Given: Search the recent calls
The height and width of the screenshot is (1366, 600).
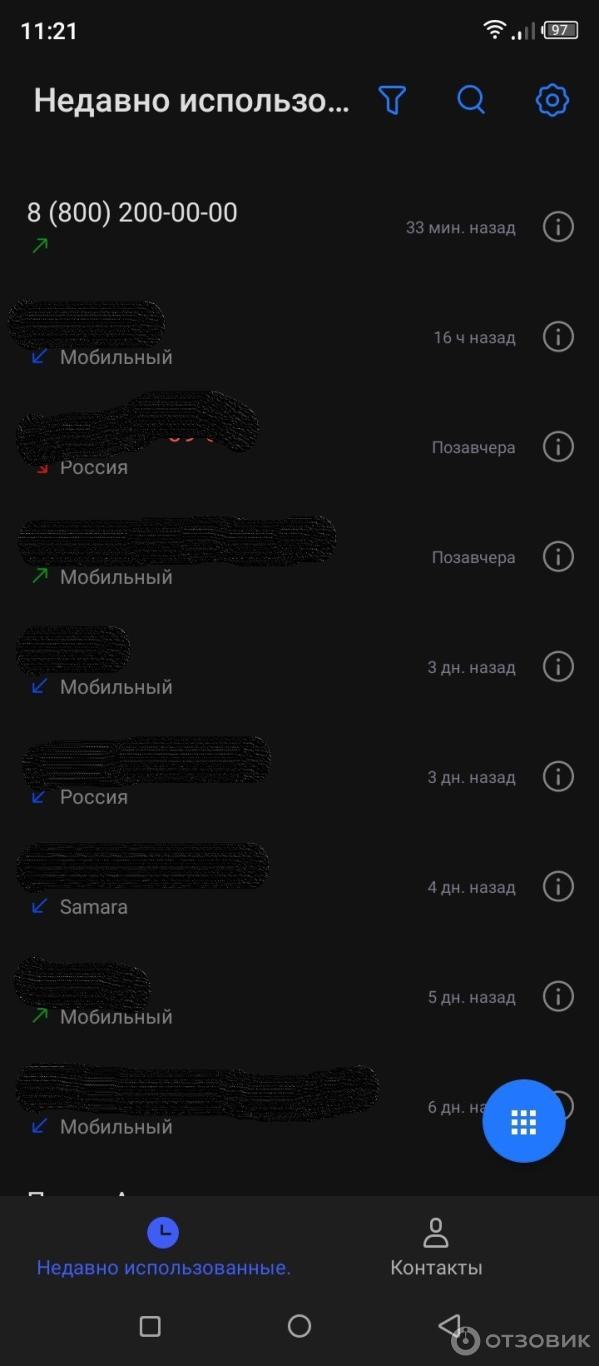Looking at the screenshot, I should [x=471, y=100].
